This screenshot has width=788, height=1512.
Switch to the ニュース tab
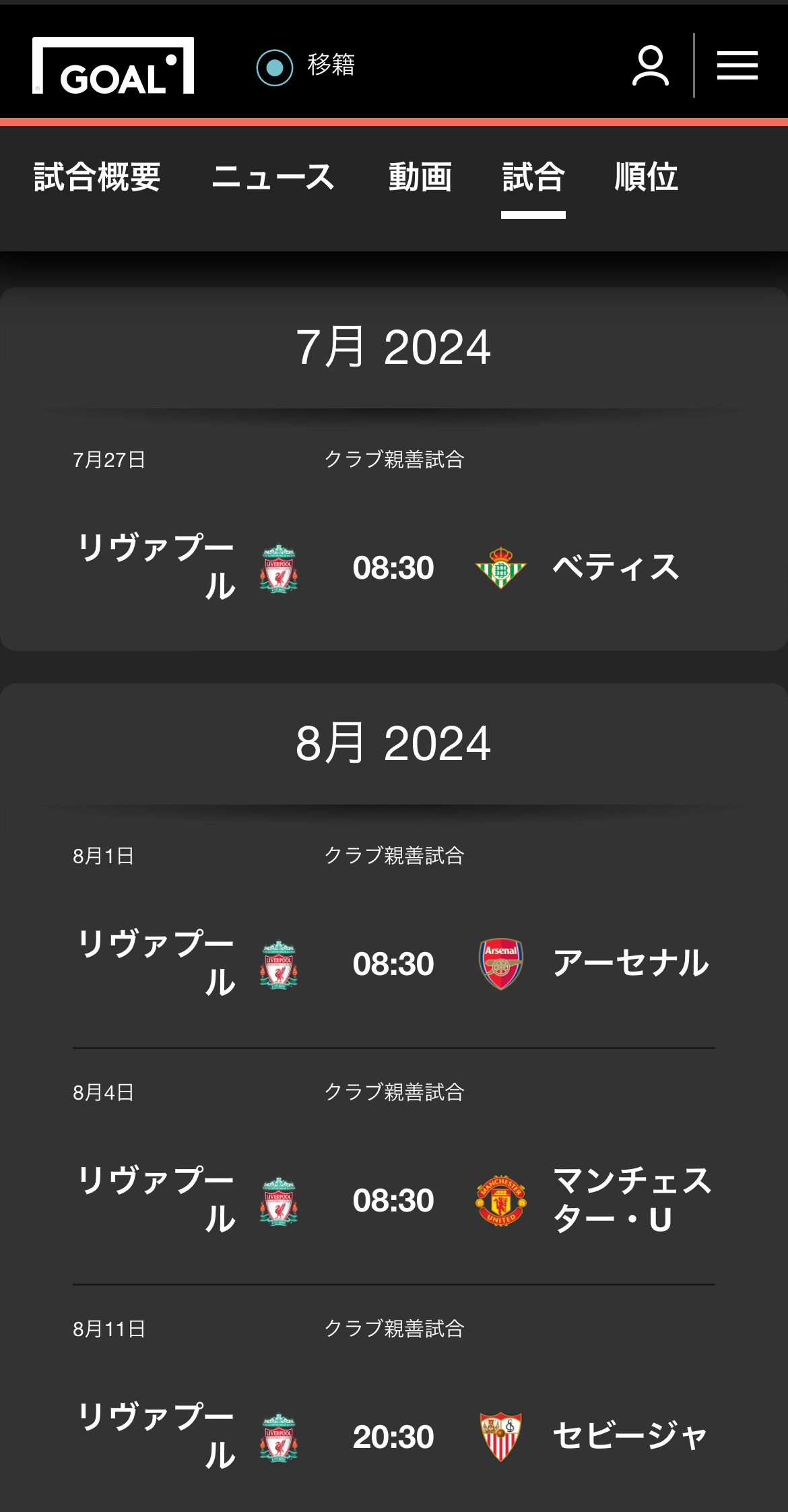click(x=273, y=178)
